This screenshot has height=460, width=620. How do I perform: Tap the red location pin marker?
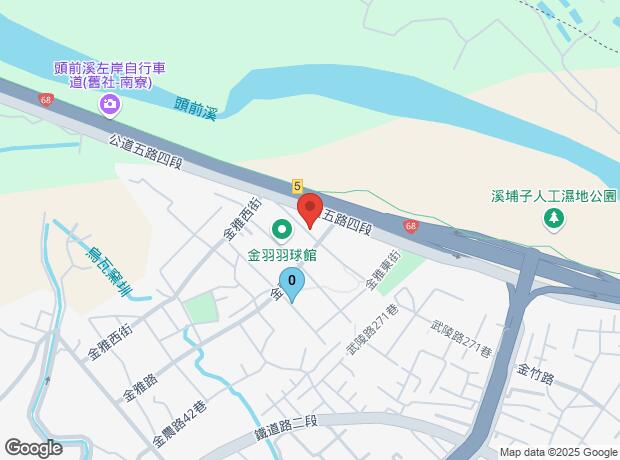coord(310,211)
